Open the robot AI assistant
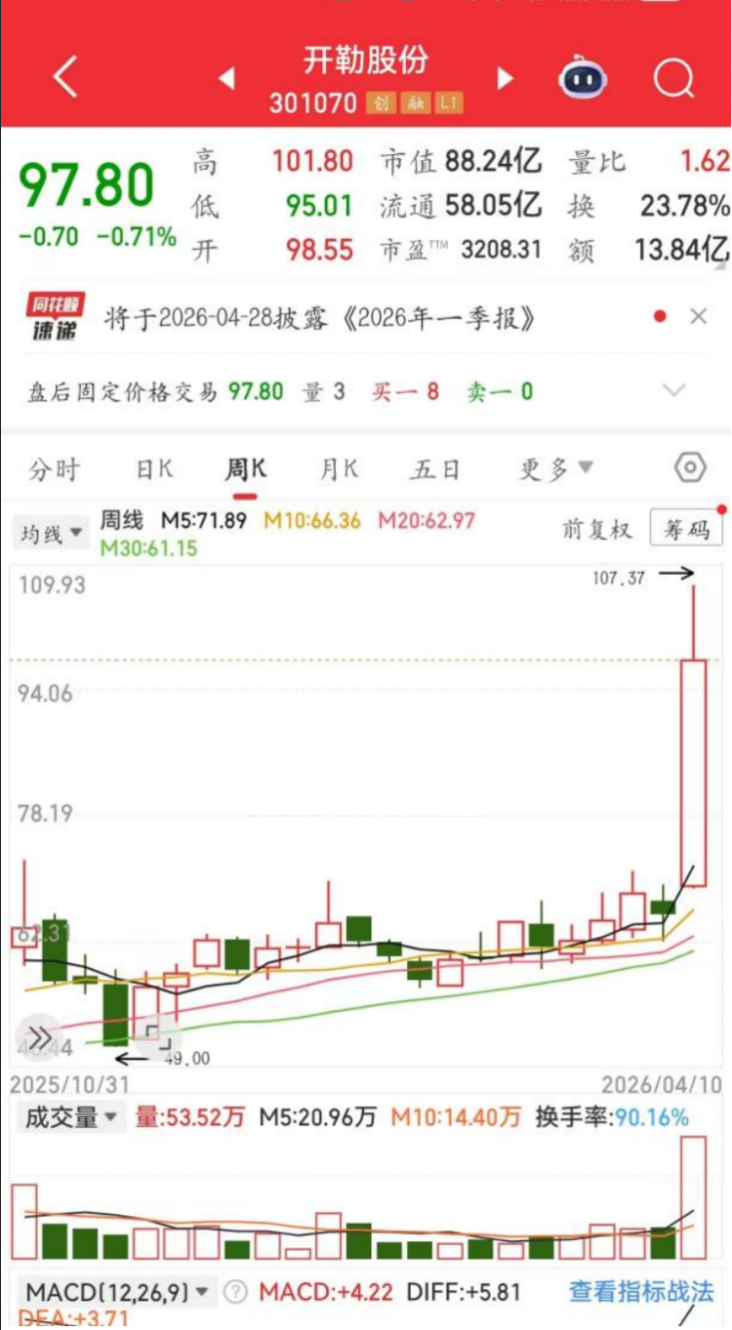This screenshot has height=1330, width=732. point(583,78)
